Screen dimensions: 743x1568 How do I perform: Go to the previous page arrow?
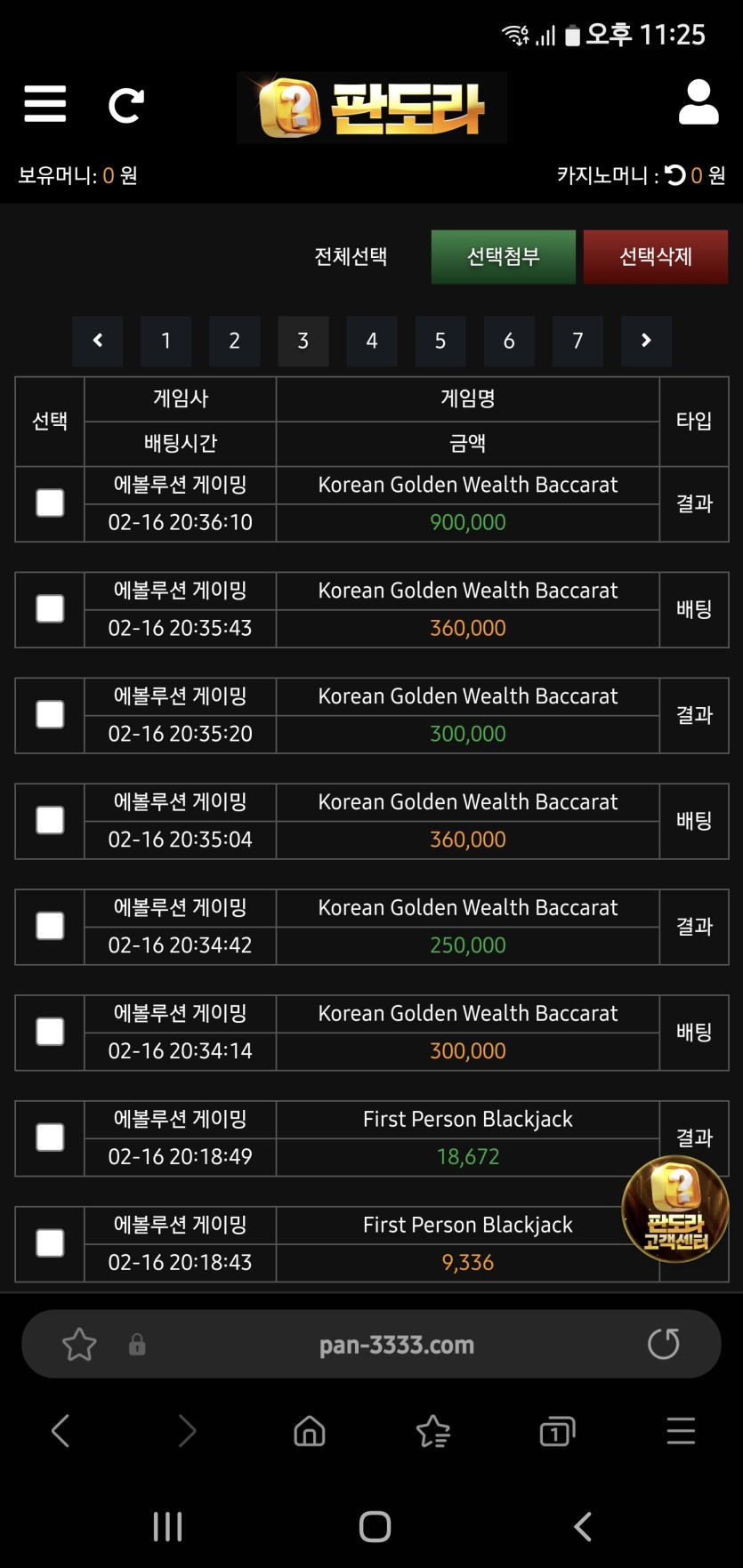98,341
